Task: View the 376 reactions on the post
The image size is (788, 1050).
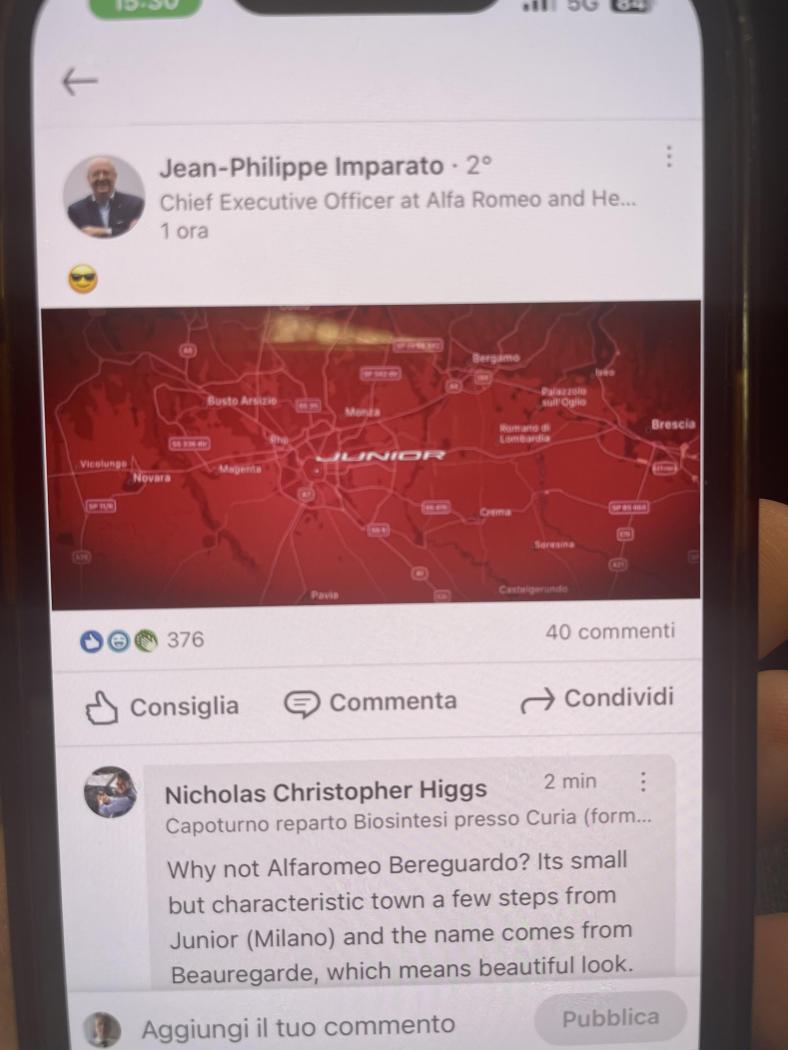Action: pos(142,640)
